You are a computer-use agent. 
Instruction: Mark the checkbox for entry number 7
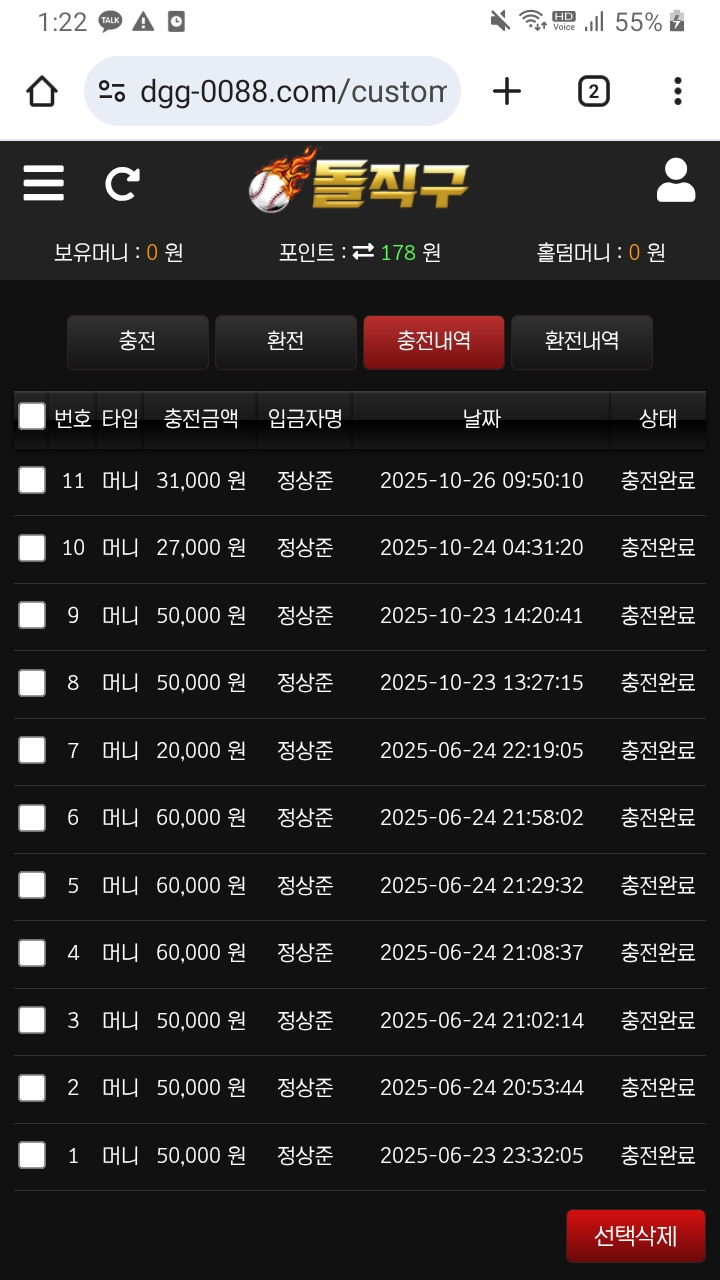tap(32, 750)
